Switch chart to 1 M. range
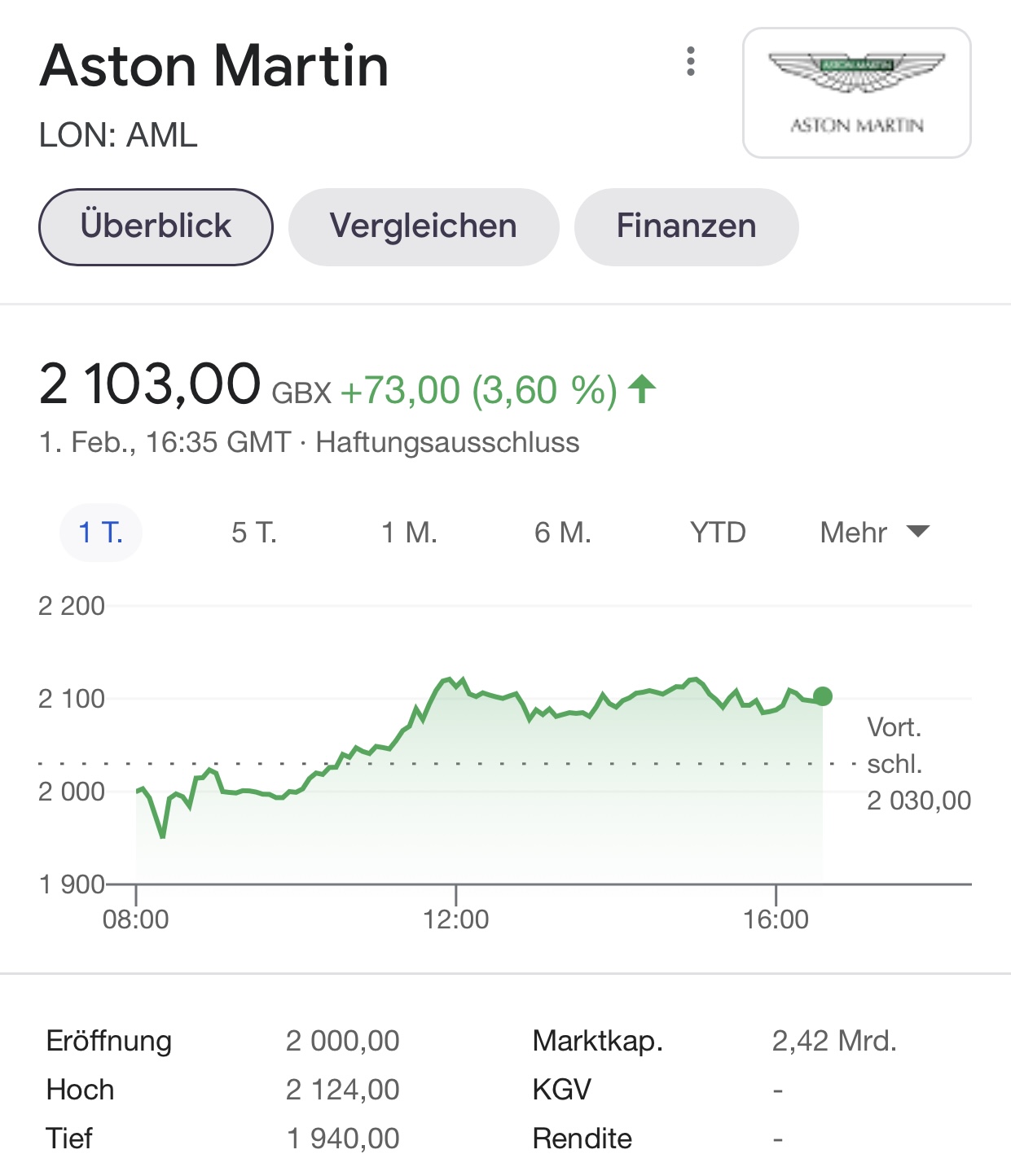This screenshot has width=1011, height=1176. [x=409, y=533]
